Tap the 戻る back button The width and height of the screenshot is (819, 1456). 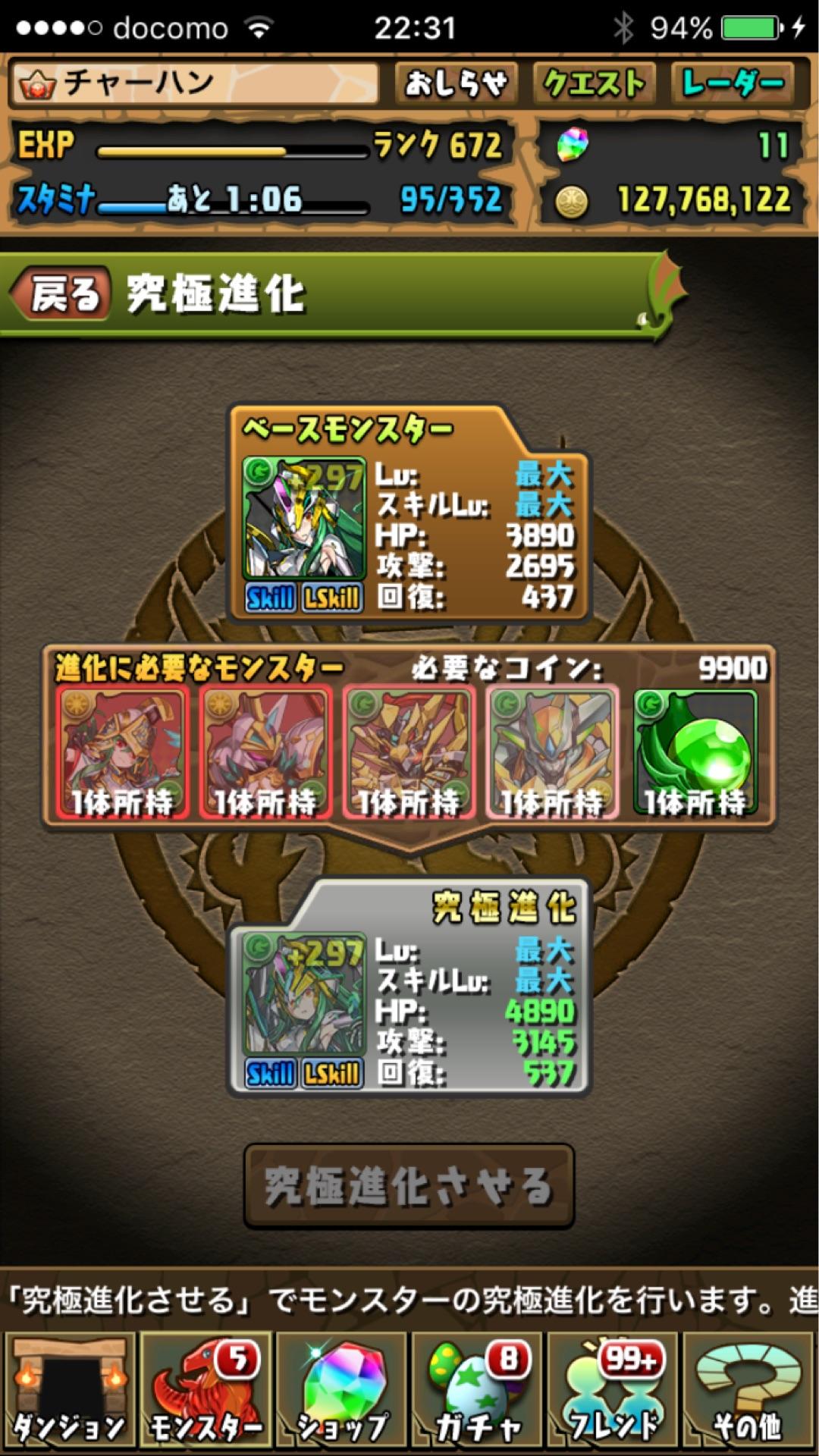click(x=62, y=294)
